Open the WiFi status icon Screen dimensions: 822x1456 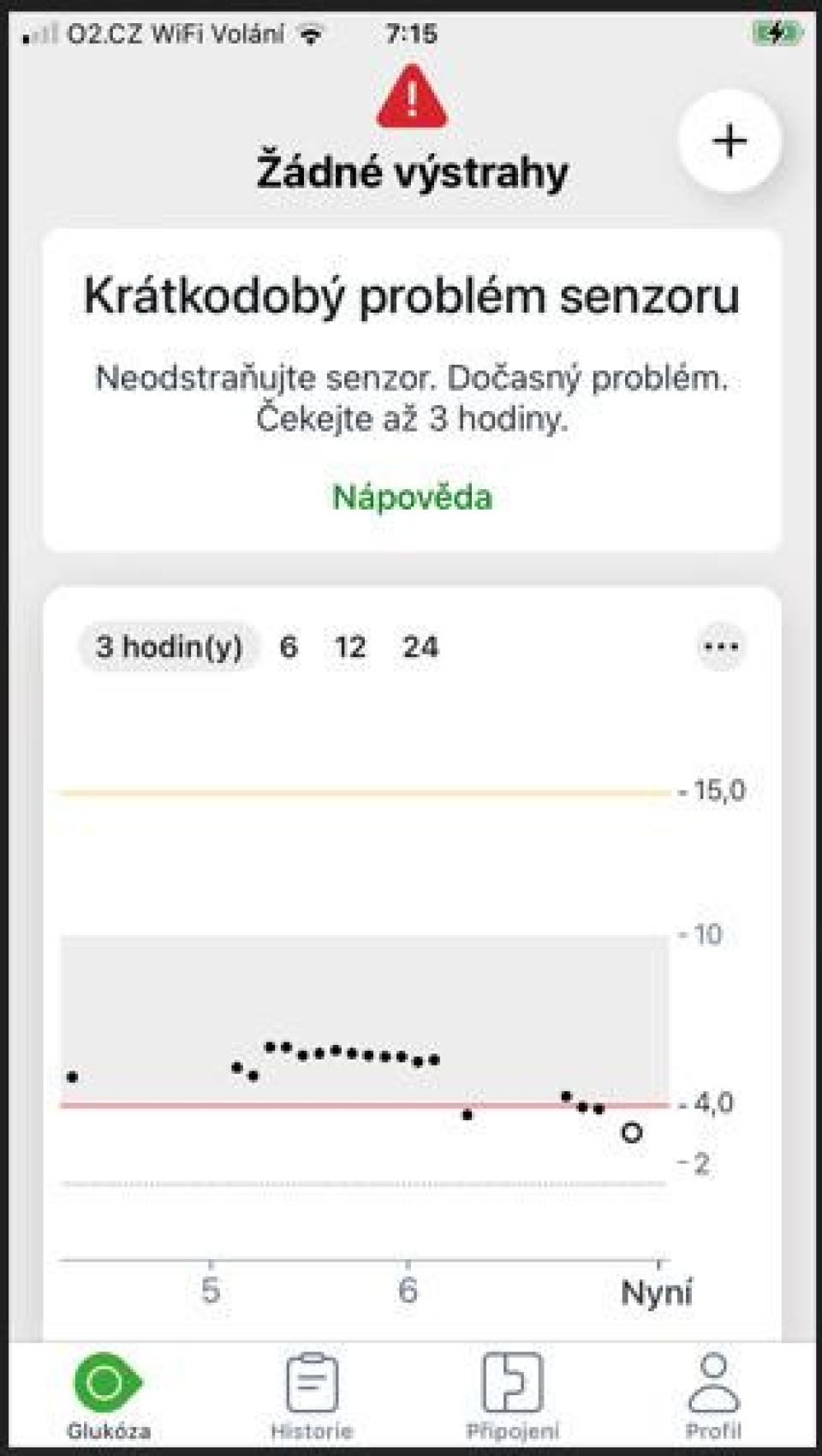(x=308, y=32)
